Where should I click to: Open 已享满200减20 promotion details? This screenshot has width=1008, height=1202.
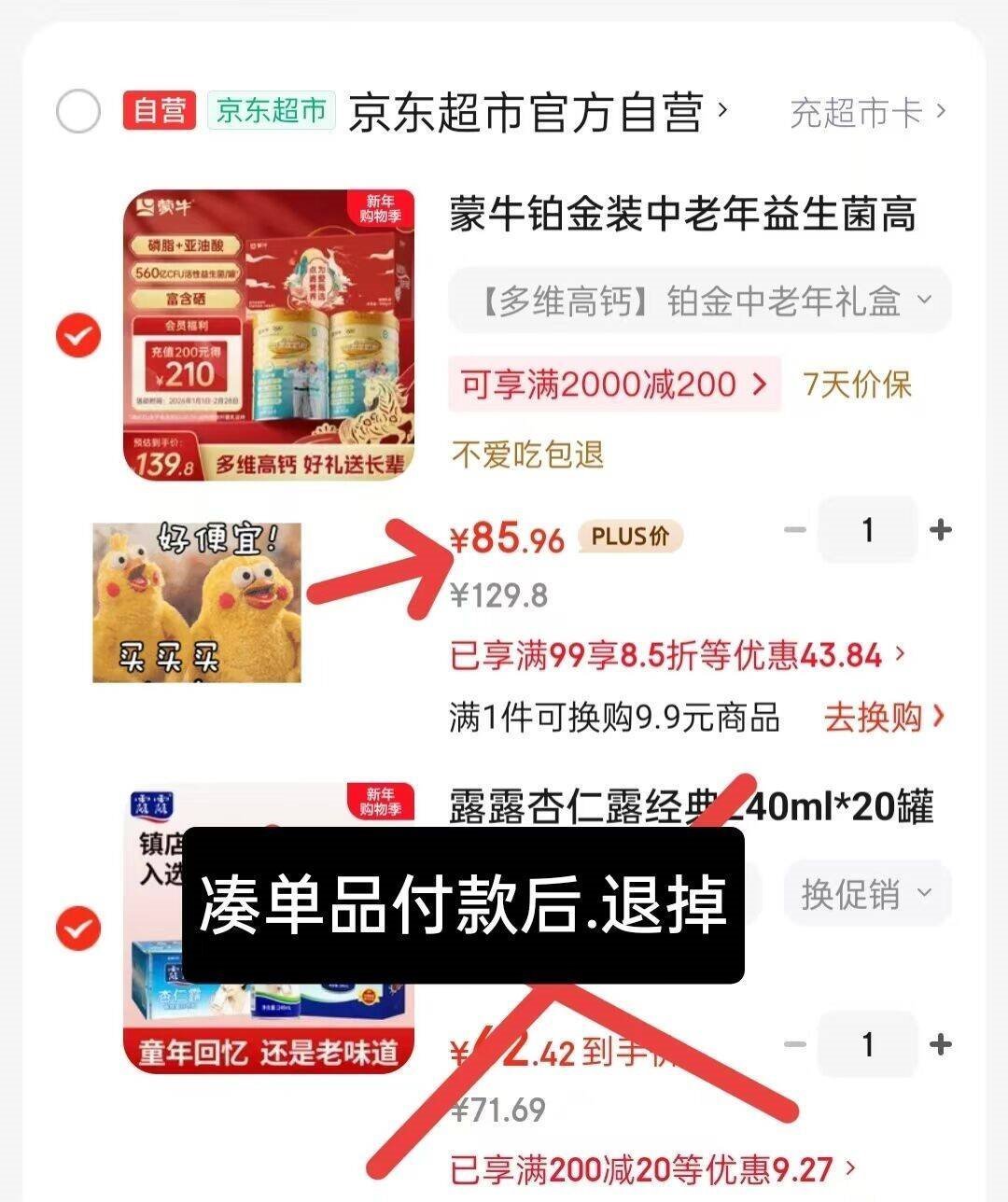pos(644,1167)
